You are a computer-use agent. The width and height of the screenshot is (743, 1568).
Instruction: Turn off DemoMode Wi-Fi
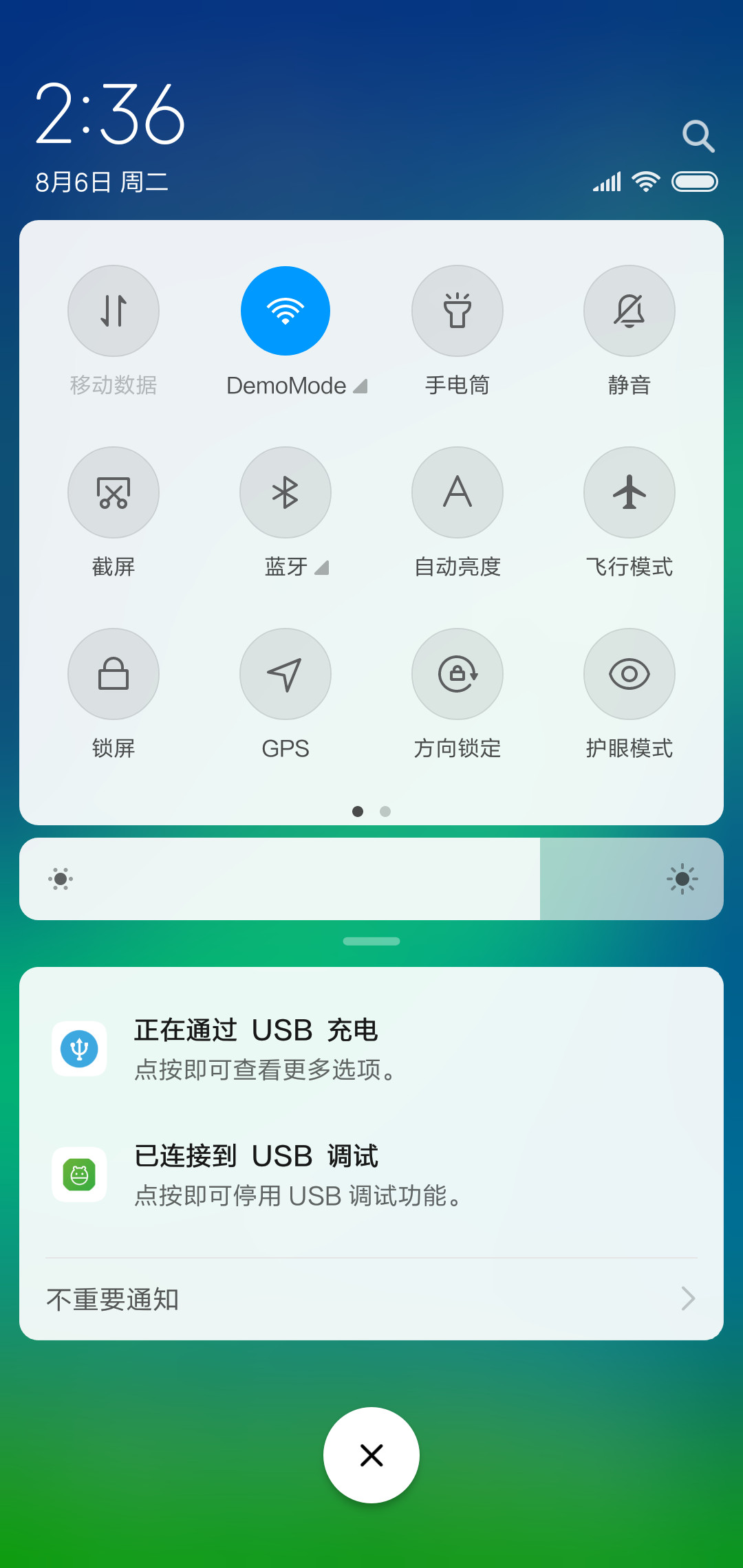286,311
